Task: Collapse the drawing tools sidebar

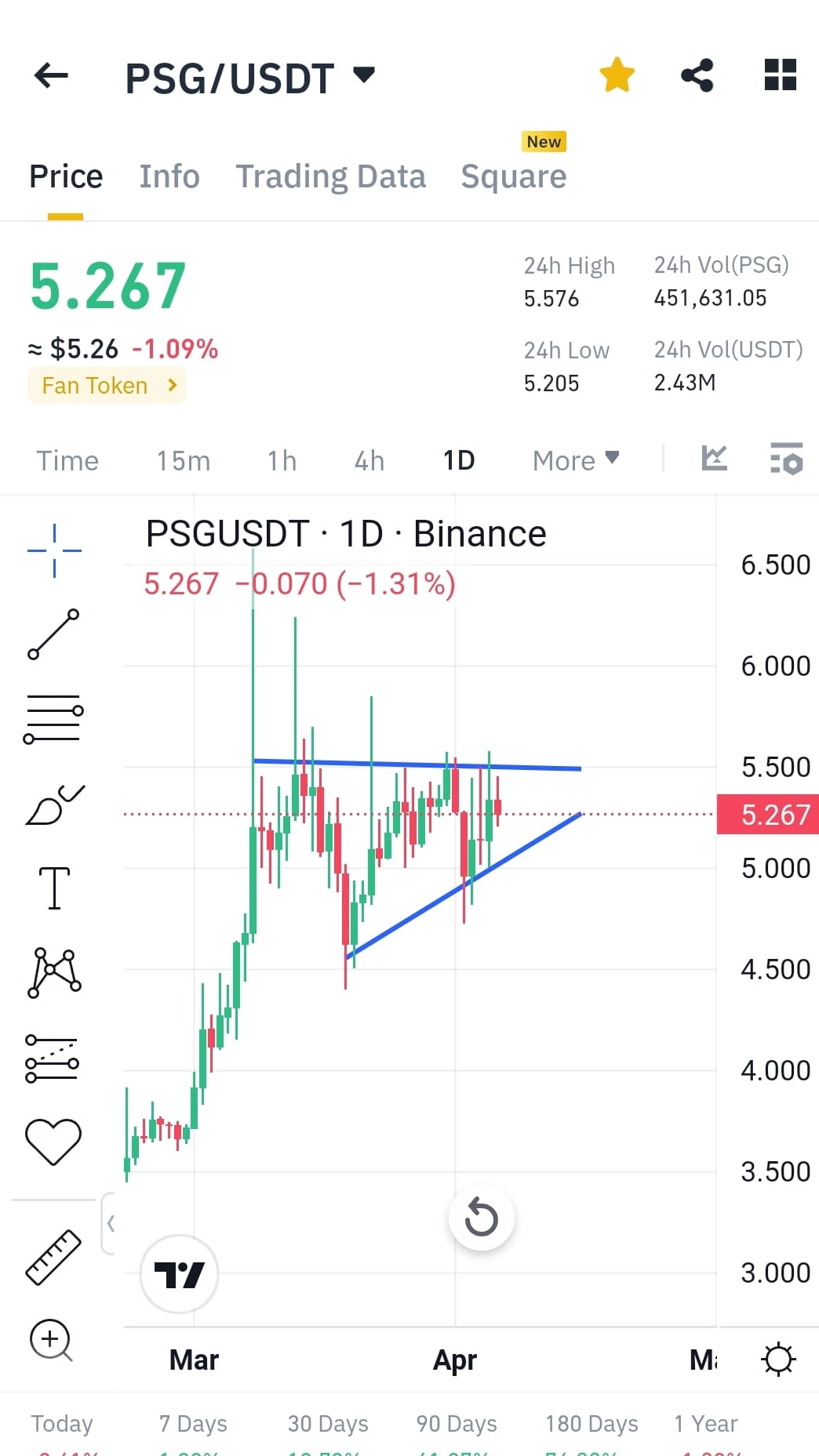Action: click(112, 1223)
